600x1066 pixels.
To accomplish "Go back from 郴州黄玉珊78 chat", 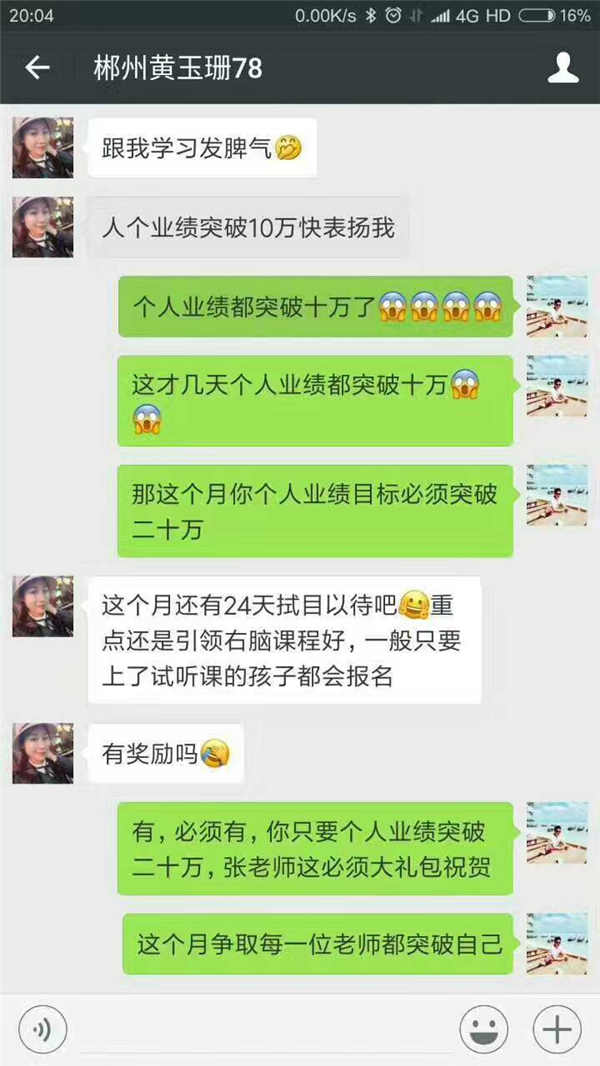I will coord(37,68).
